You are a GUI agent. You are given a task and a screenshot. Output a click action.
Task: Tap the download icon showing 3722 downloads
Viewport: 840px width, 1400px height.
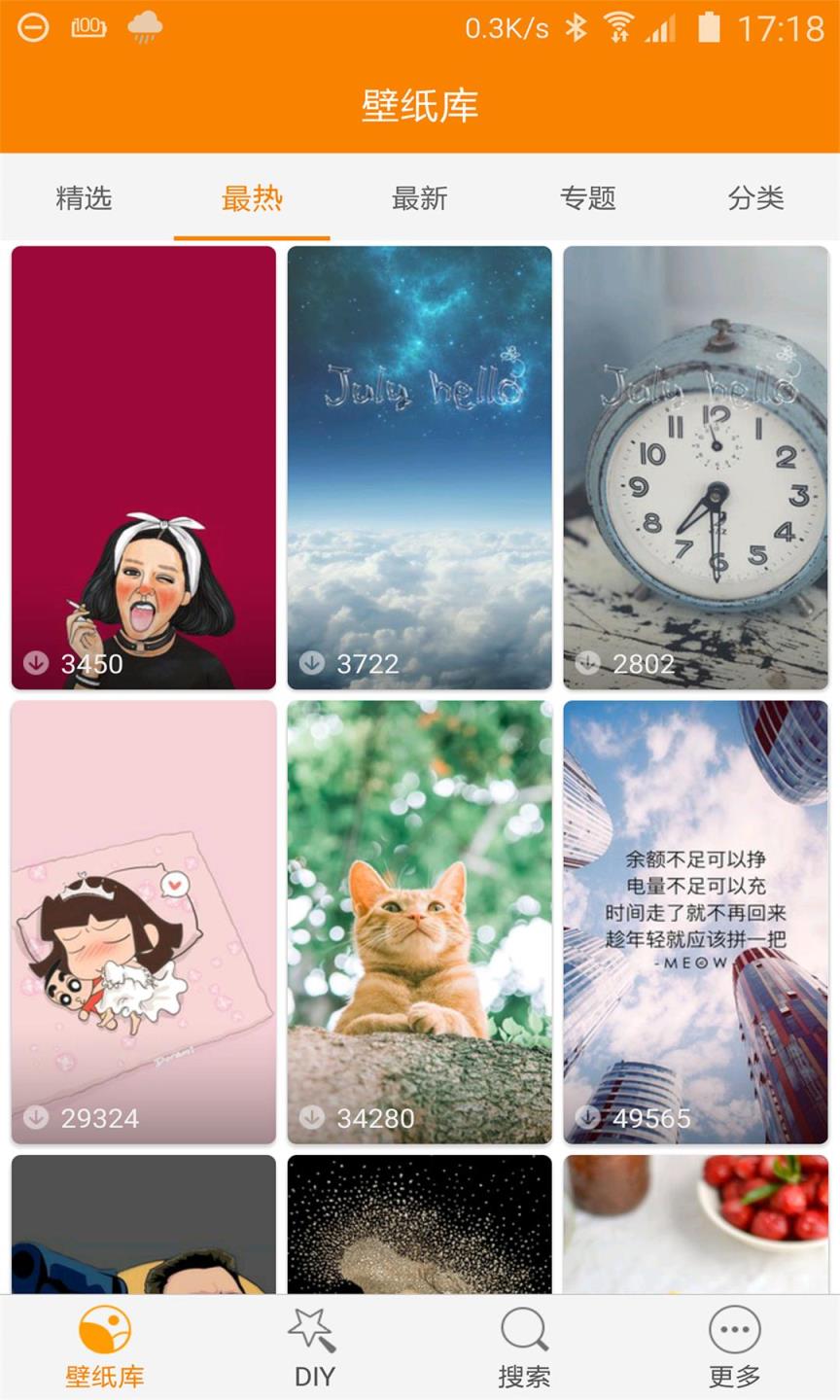tap(312, 663)
